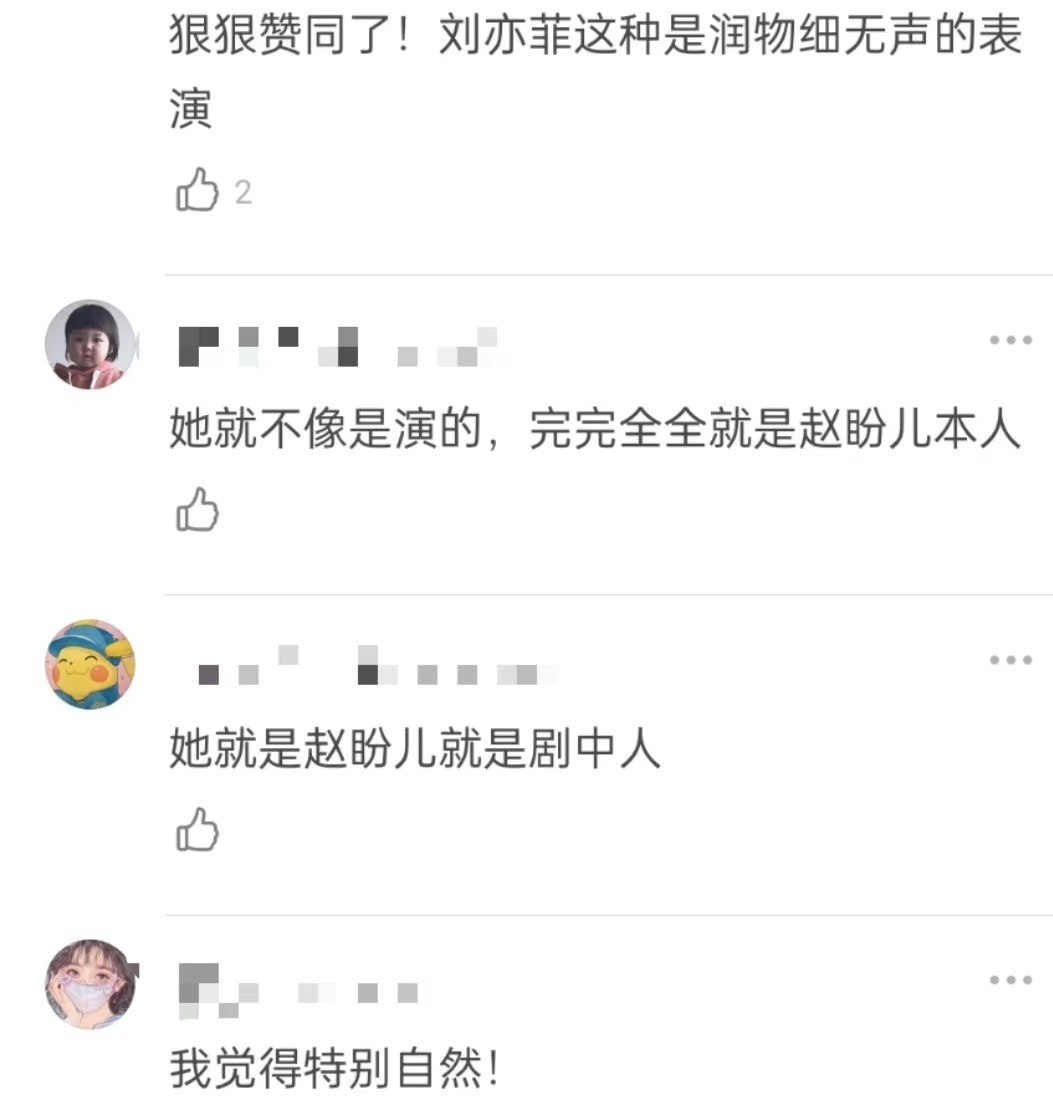The height and width of the screenshot is (1109, 1053).
Task: View the baby-photo avatar commenter's profile
Action: pyautogui.click(x=90, y=345)
